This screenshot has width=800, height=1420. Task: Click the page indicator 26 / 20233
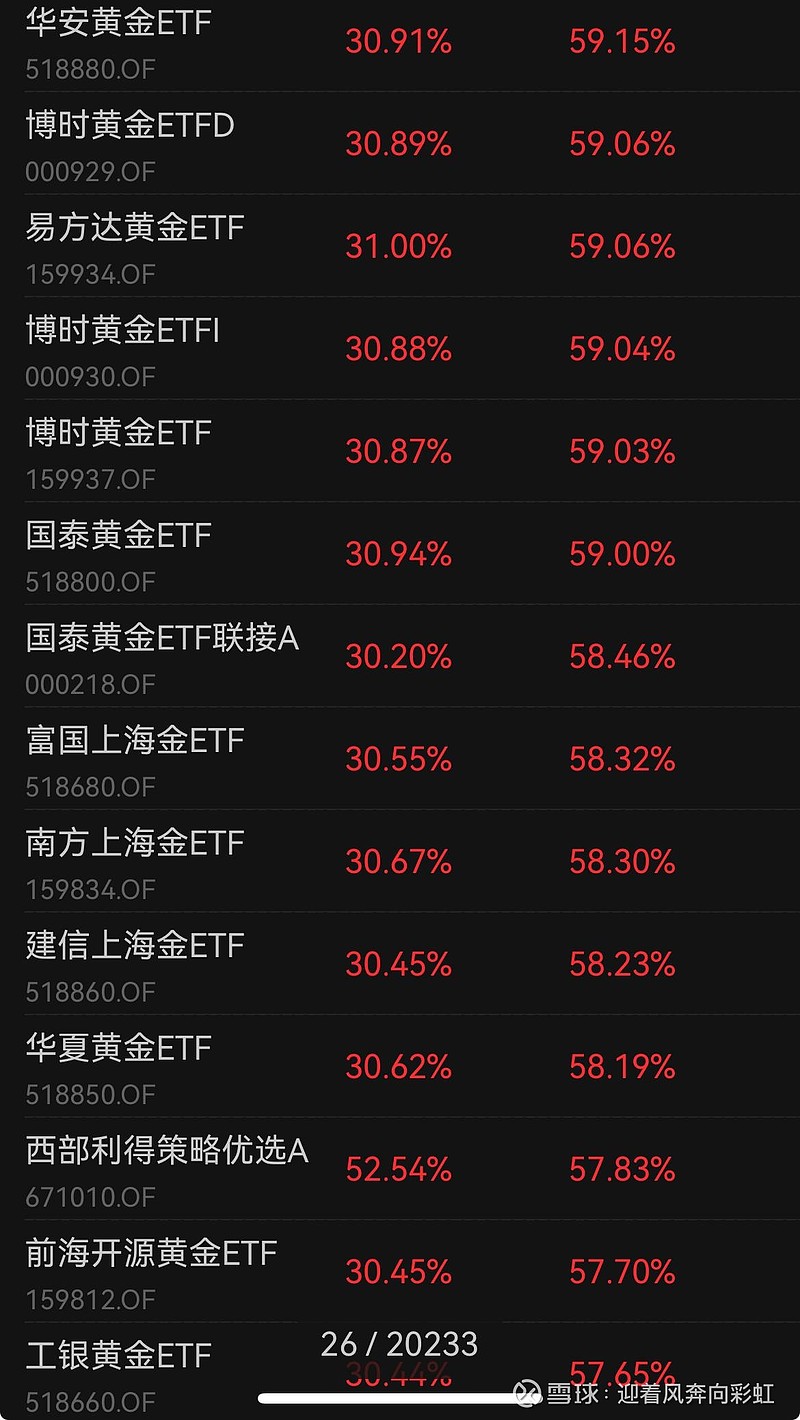pyautogui.click(x=400, y=1343)
